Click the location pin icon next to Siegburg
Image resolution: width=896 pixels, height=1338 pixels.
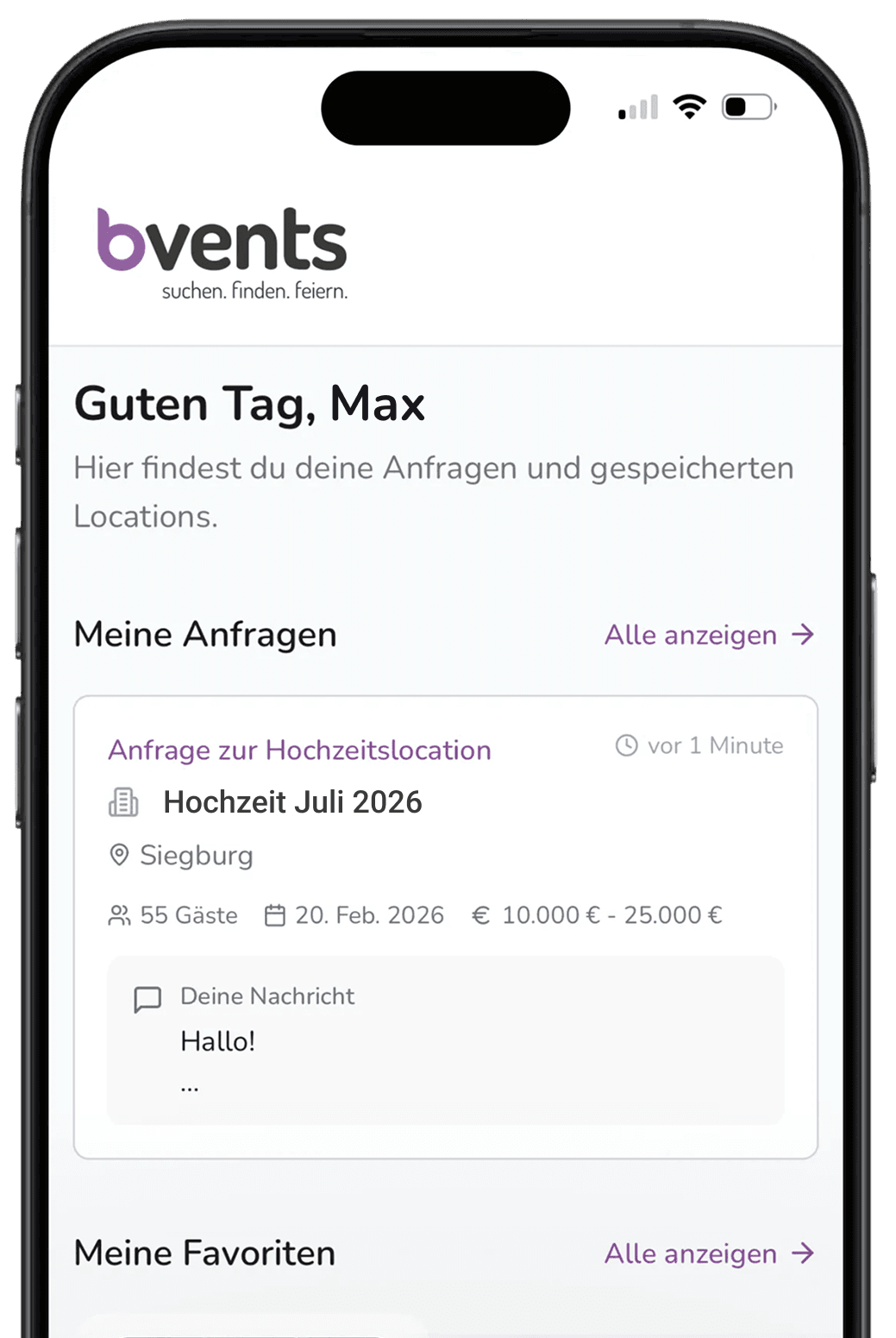(118, 855)
